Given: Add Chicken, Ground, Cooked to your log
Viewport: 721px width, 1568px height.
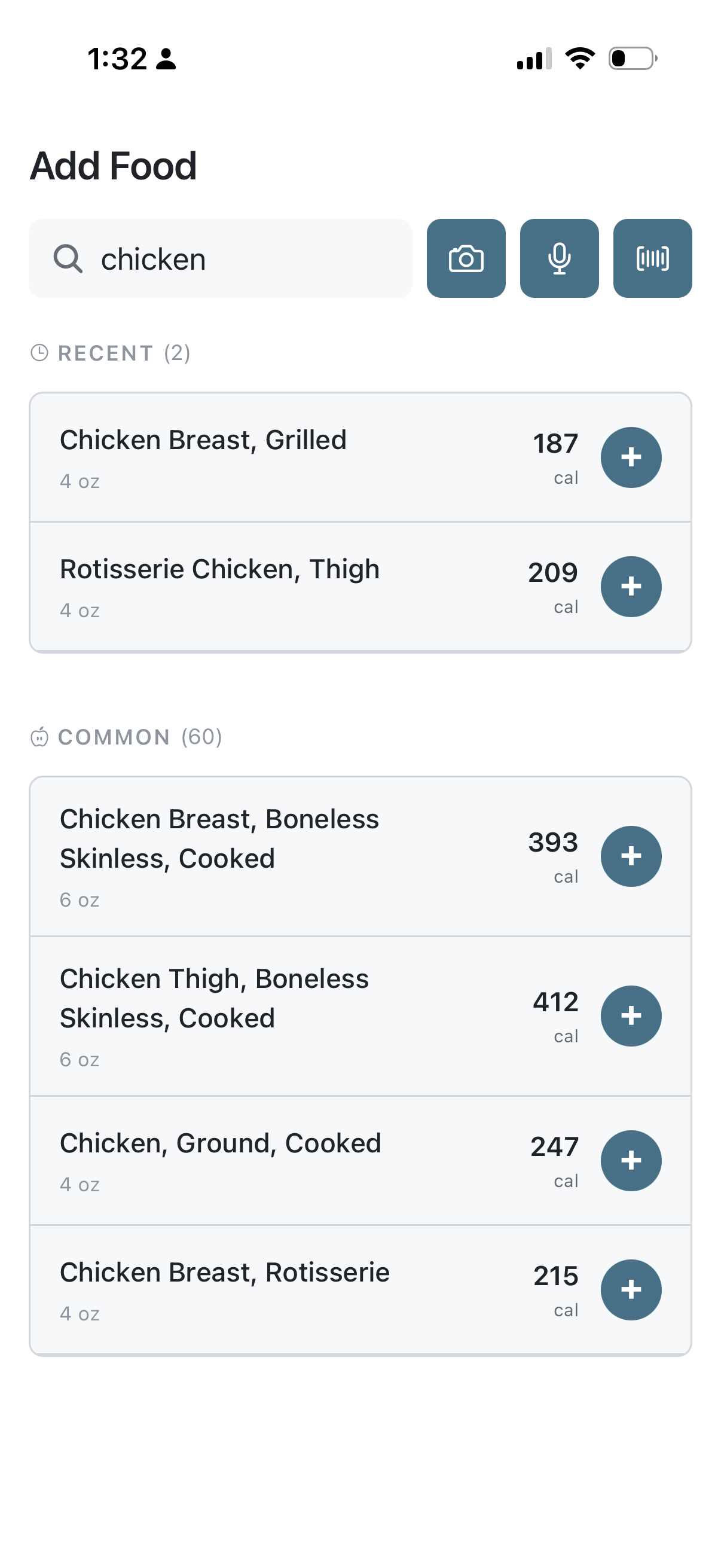Looking at the screenshot, I should [631, 1160].
